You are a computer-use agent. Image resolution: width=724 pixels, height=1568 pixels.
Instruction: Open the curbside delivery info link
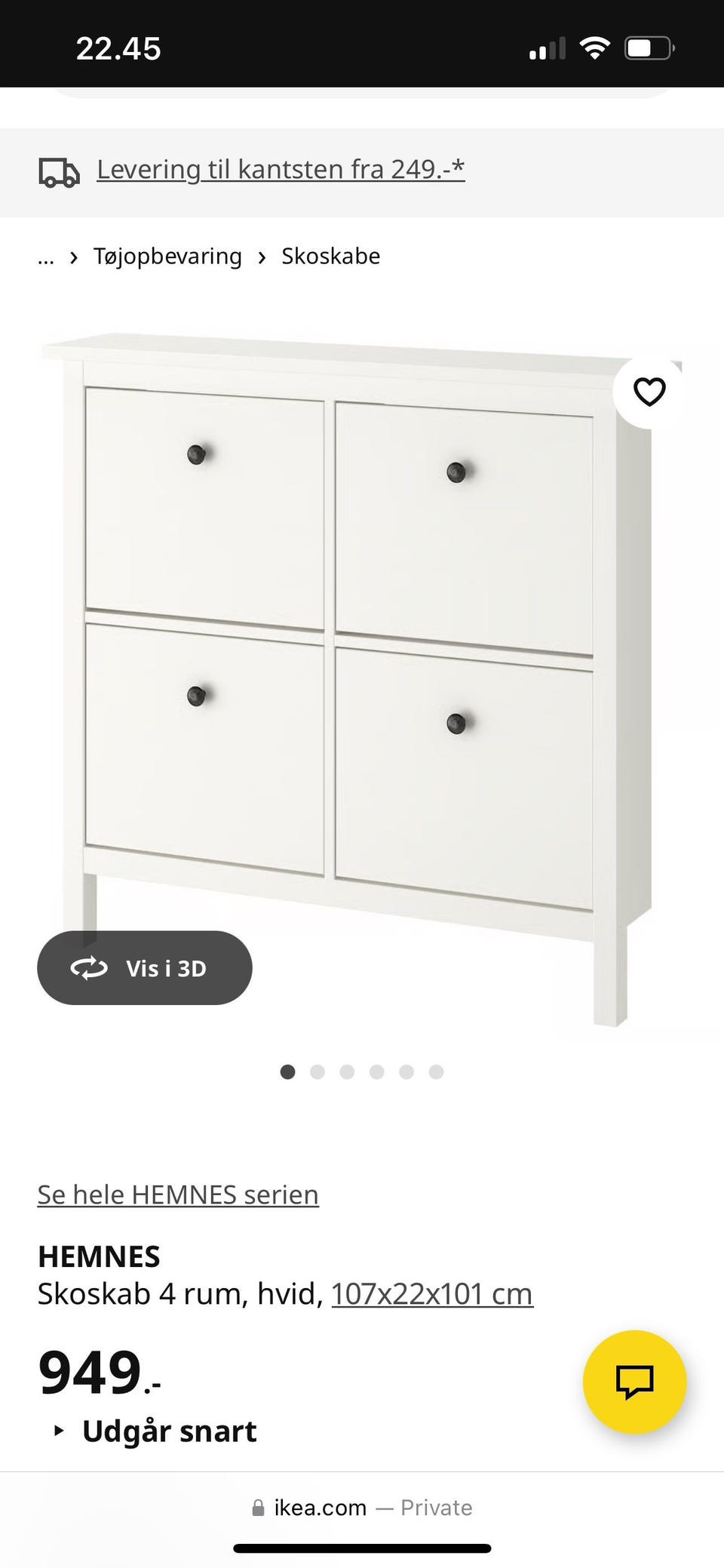pyautogui.click(x=281, y=169)
